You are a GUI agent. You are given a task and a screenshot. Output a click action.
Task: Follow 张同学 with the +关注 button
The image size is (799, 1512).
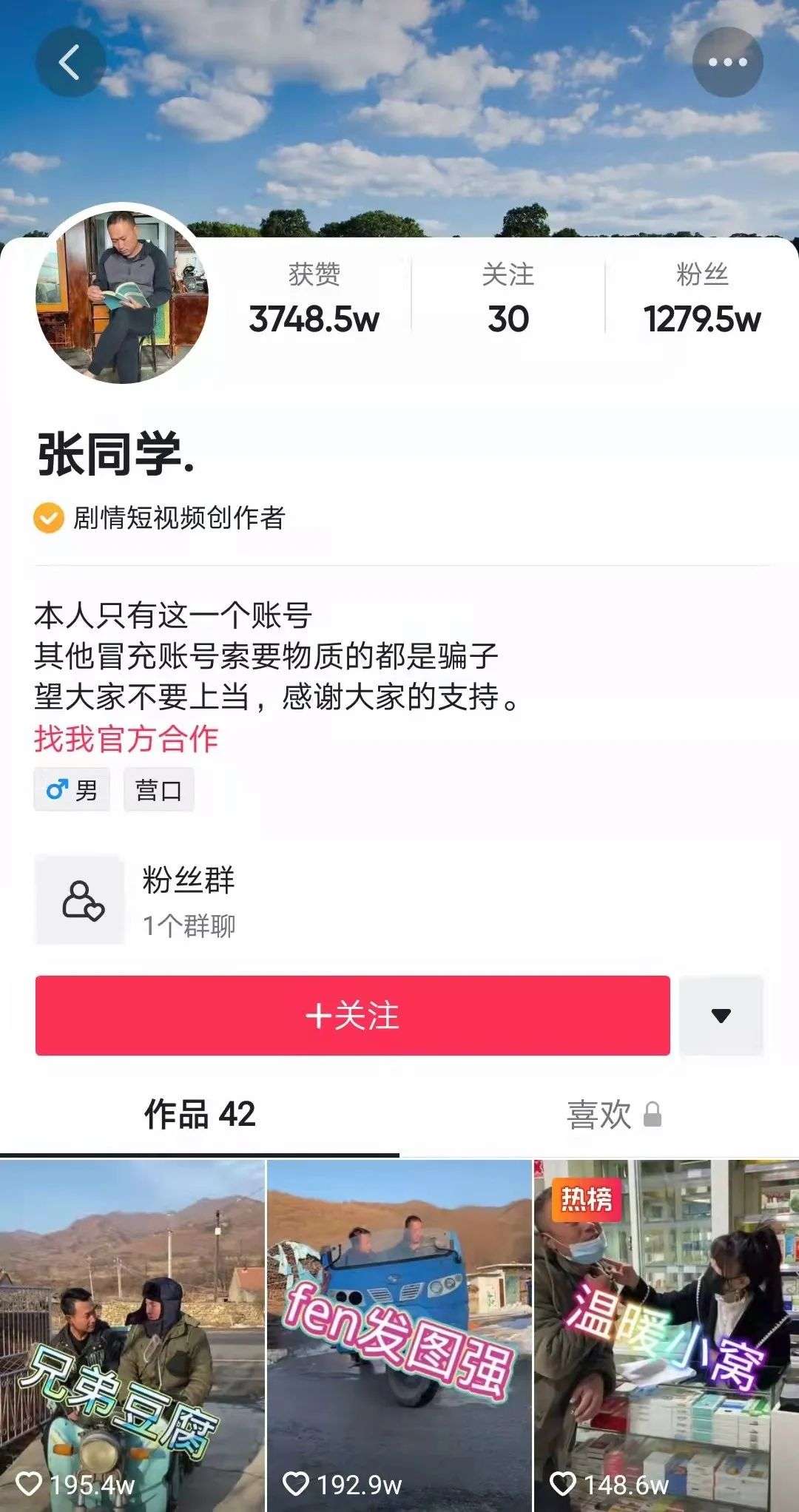[x=352, y=1015]
